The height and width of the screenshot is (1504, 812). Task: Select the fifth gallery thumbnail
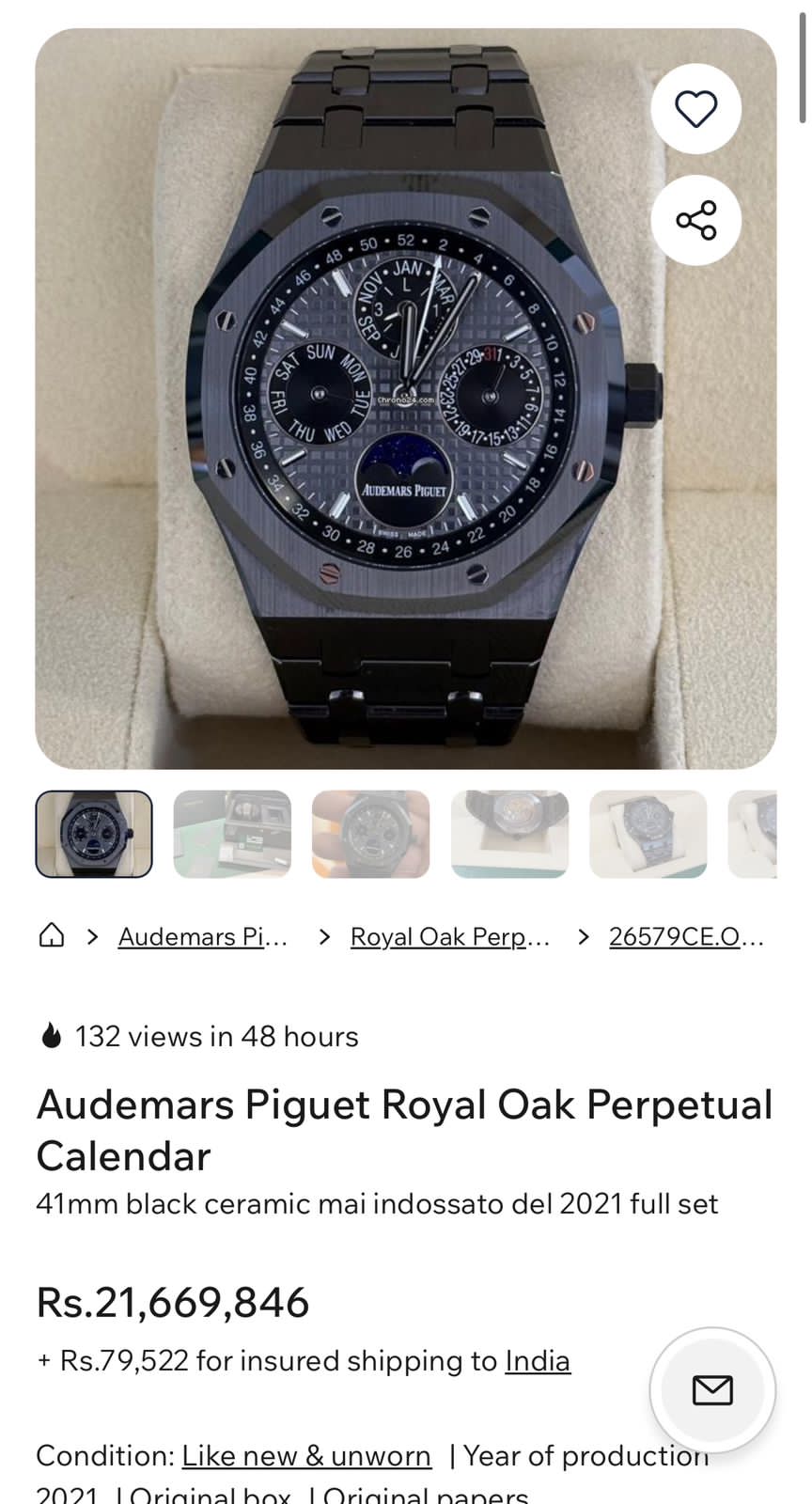click(648, 834)
